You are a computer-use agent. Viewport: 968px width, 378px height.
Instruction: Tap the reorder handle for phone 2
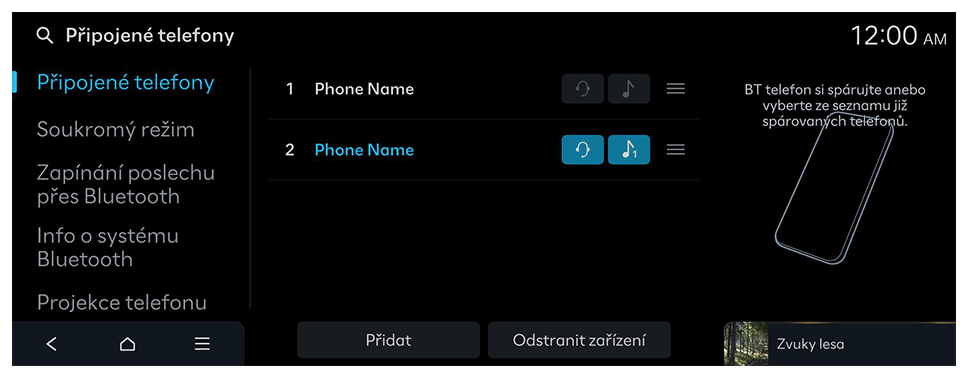676,150
